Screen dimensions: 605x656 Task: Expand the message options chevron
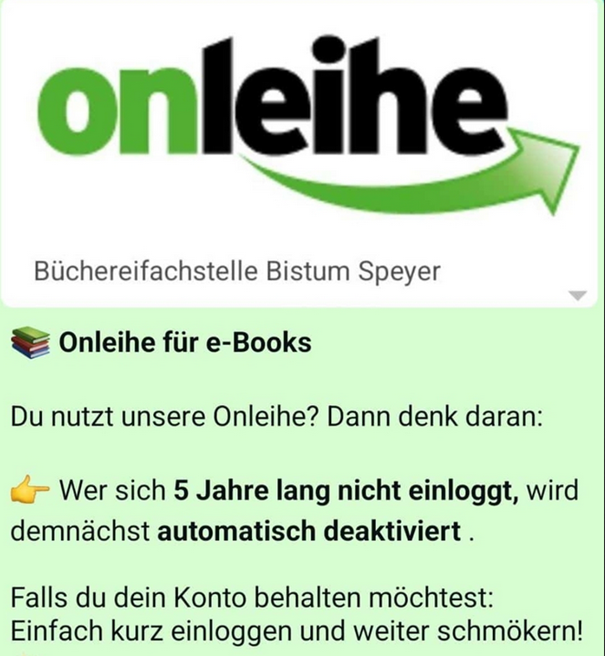tap(577, 296)
